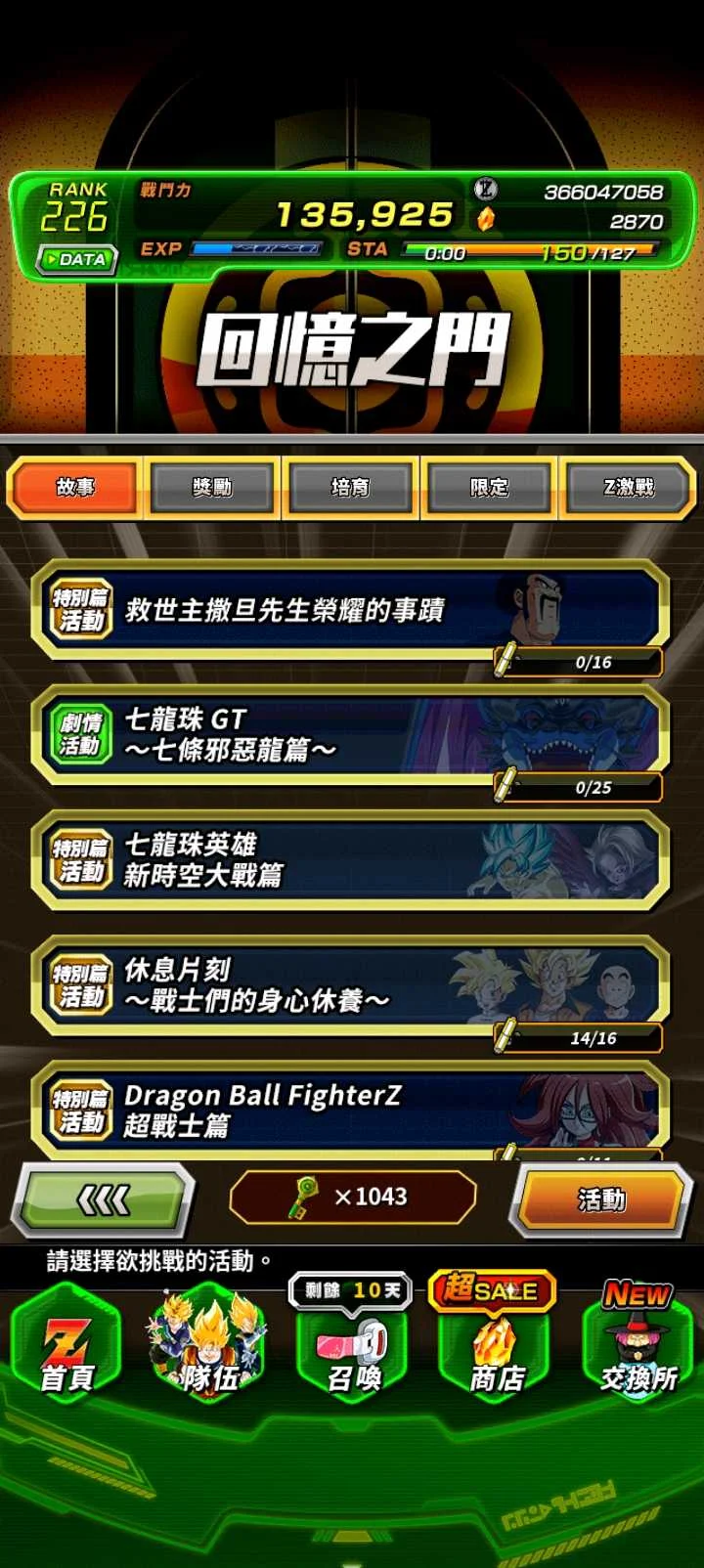The height and width of the screenshot is (1568, 704).
Task: Open the 限定 tab
Action: pos(489,487)
